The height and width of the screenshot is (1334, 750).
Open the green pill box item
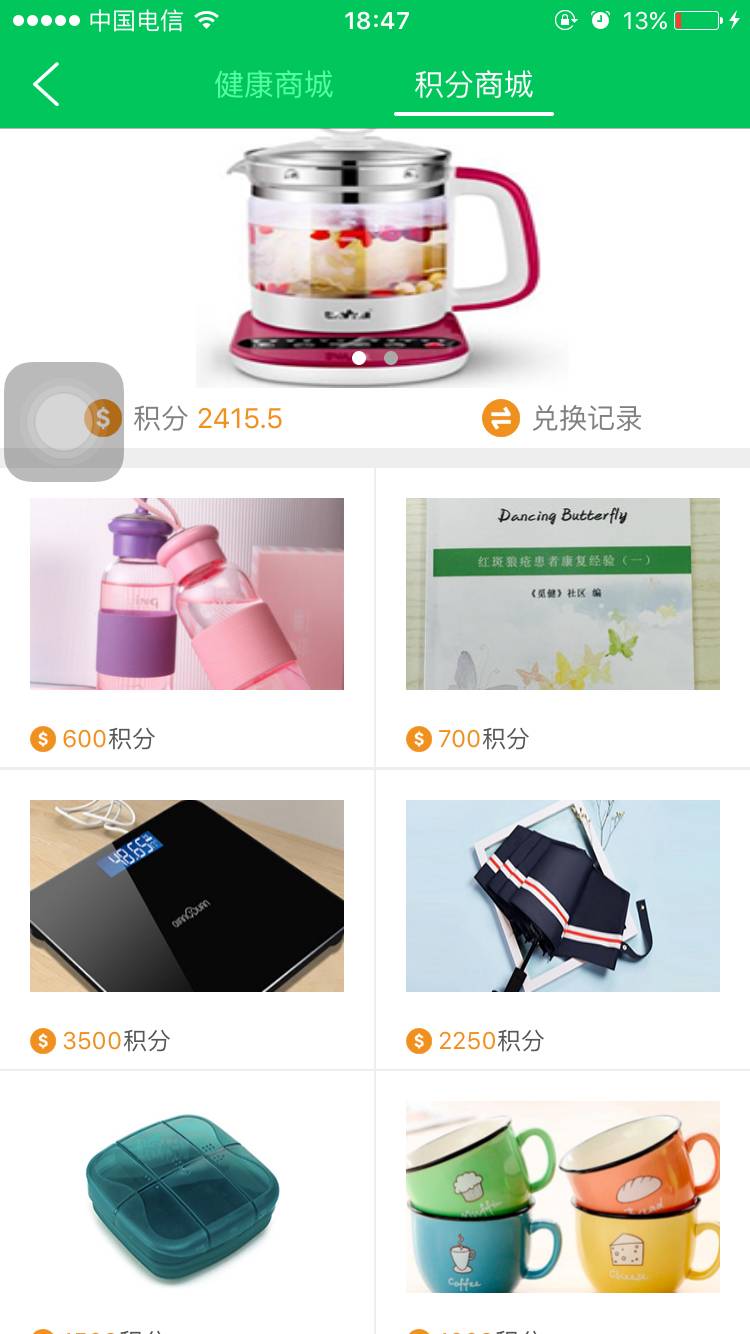pyautogui.click(x=187, y=1198)
